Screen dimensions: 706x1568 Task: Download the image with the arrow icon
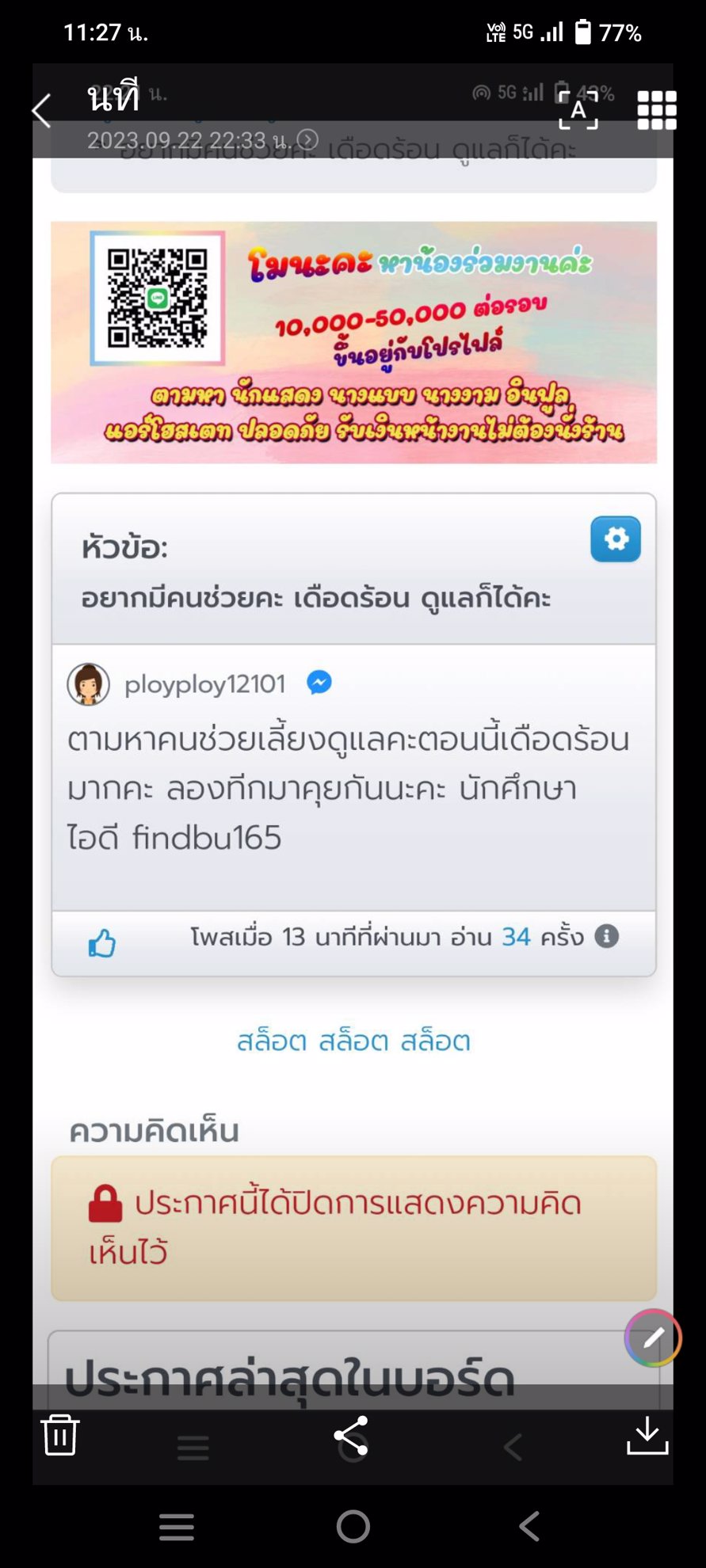(647, 1436)
